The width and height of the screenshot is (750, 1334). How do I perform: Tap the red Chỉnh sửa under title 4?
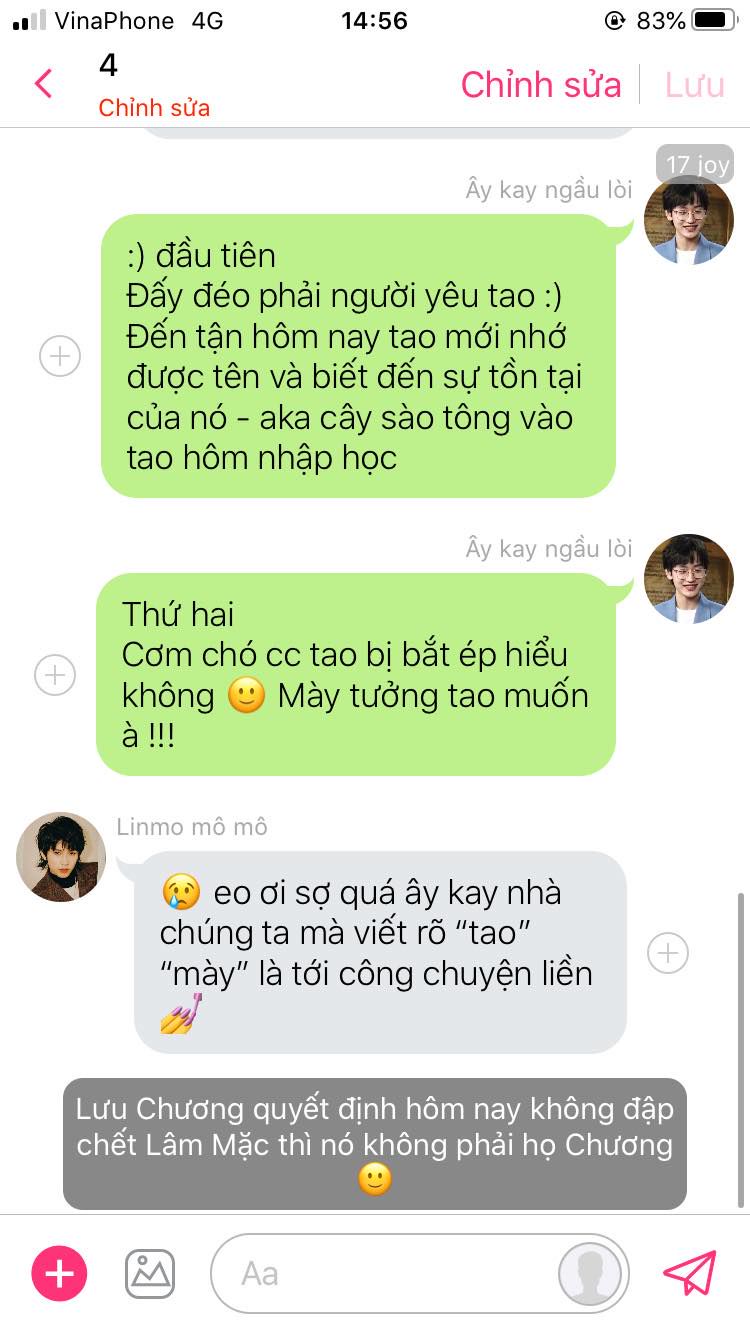(154, 108)
